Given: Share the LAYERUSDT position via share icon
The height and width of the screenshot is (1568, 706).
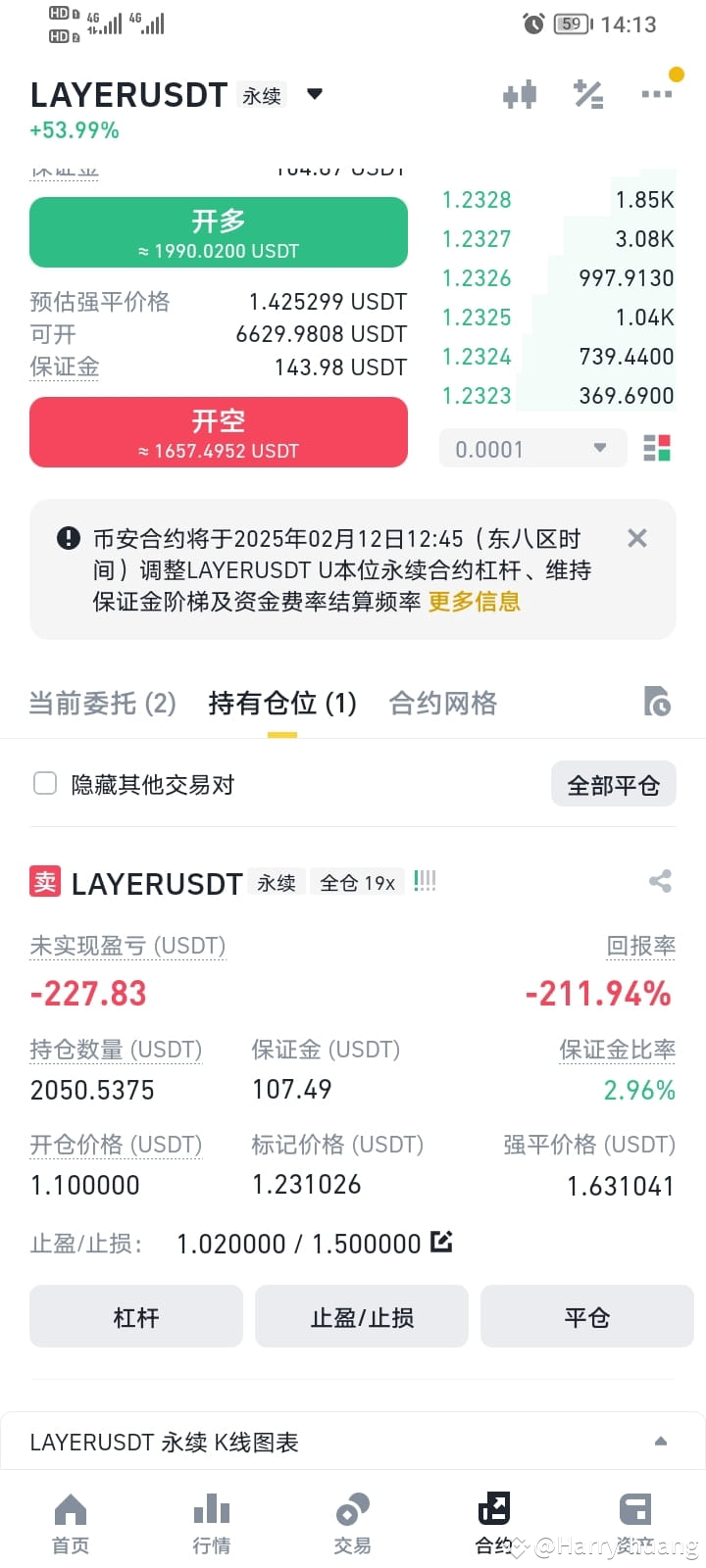Looking at the screenshot, I should [x=659, y=881].
